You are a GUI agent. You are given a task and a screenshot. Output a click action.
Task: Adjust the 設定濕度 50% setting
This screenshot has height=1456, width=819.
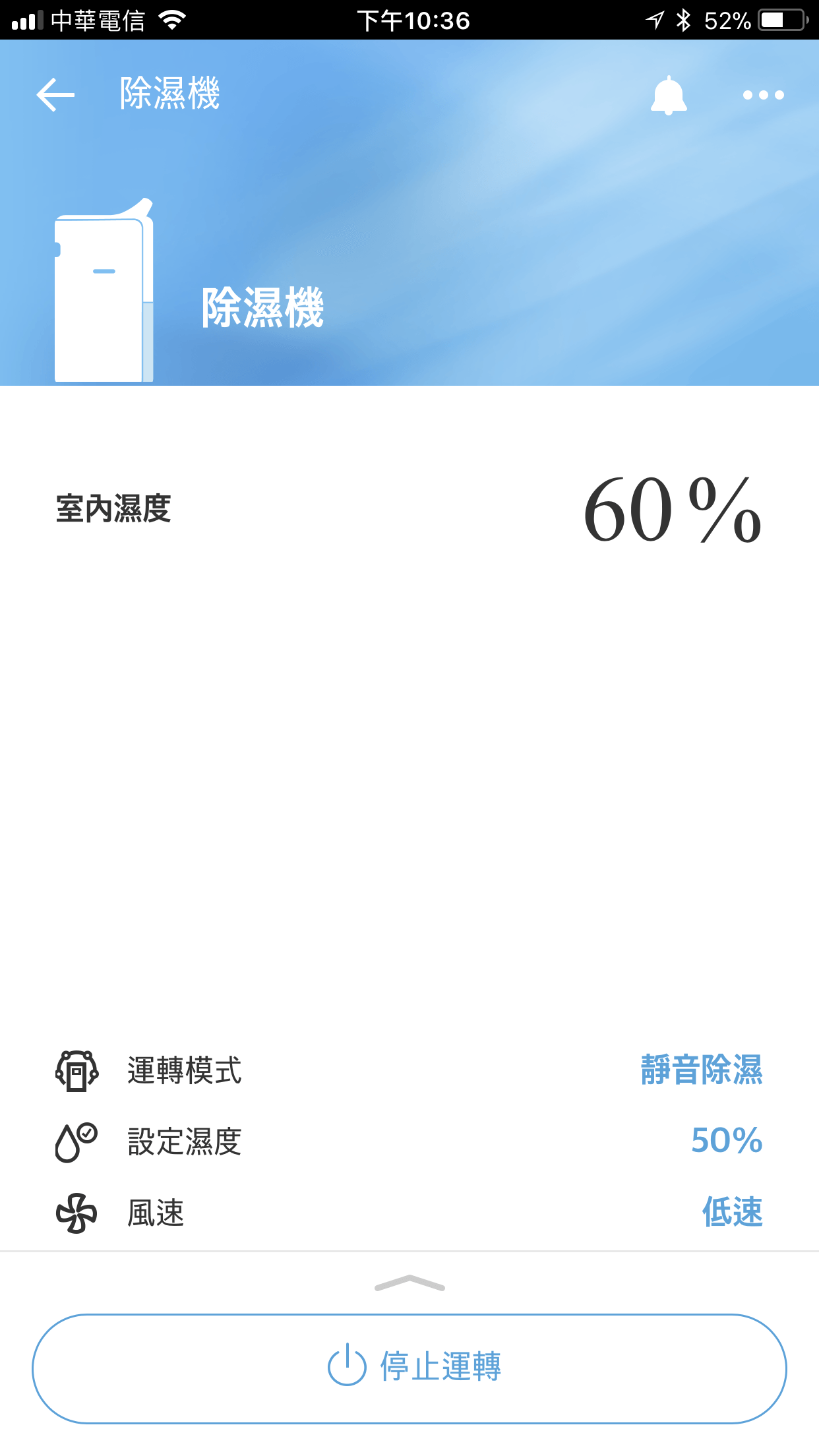click(726, 1141)
